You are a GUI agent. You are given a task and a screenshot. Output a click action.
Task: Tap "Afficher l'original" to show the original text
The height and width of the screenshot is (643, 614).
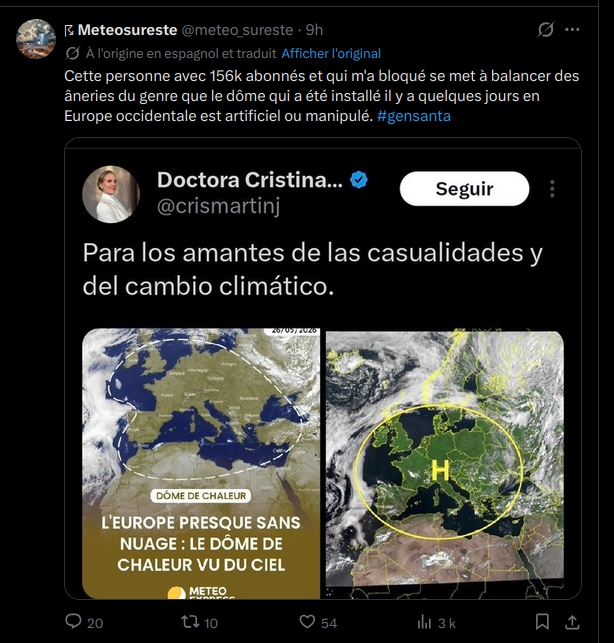click(331, 53)
